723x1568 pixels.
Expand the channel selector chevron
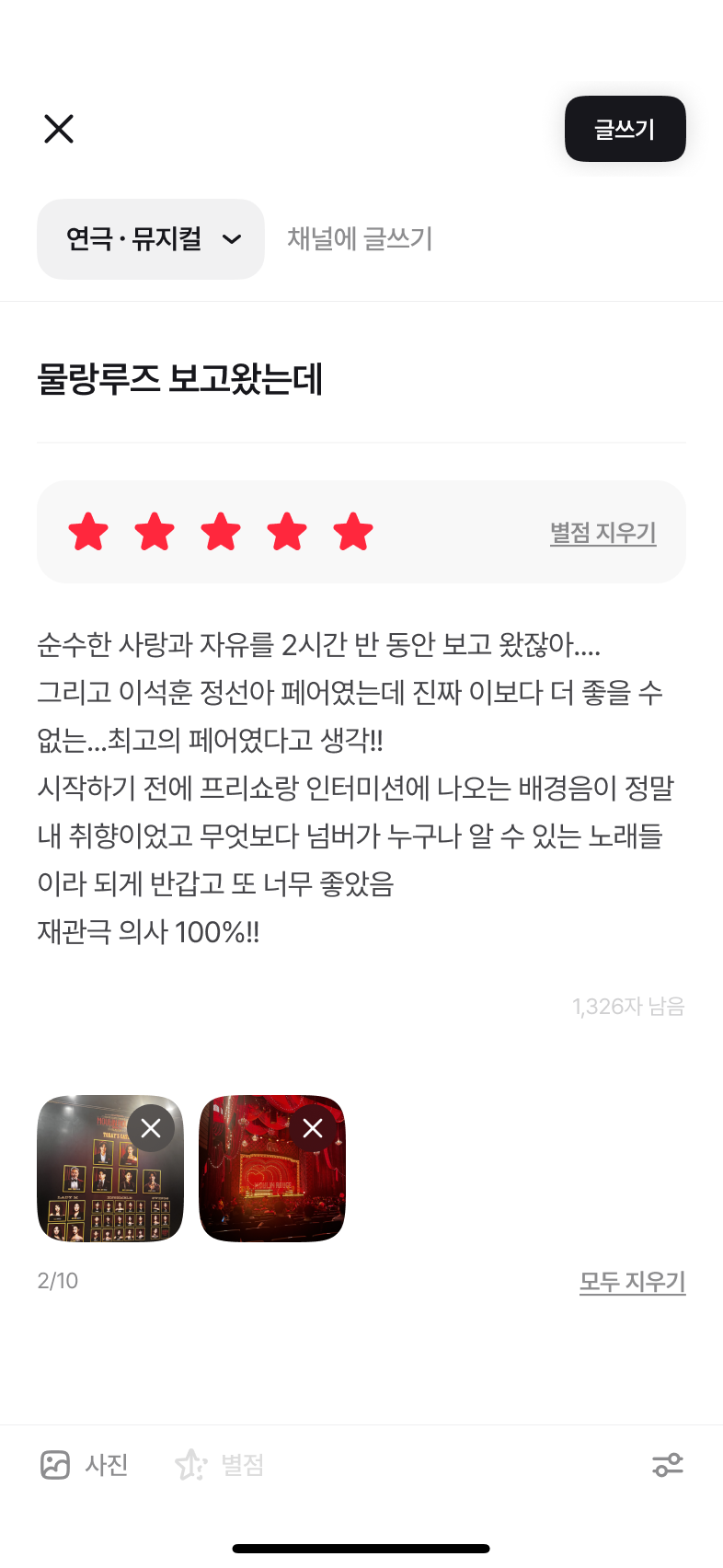point(230,239)
